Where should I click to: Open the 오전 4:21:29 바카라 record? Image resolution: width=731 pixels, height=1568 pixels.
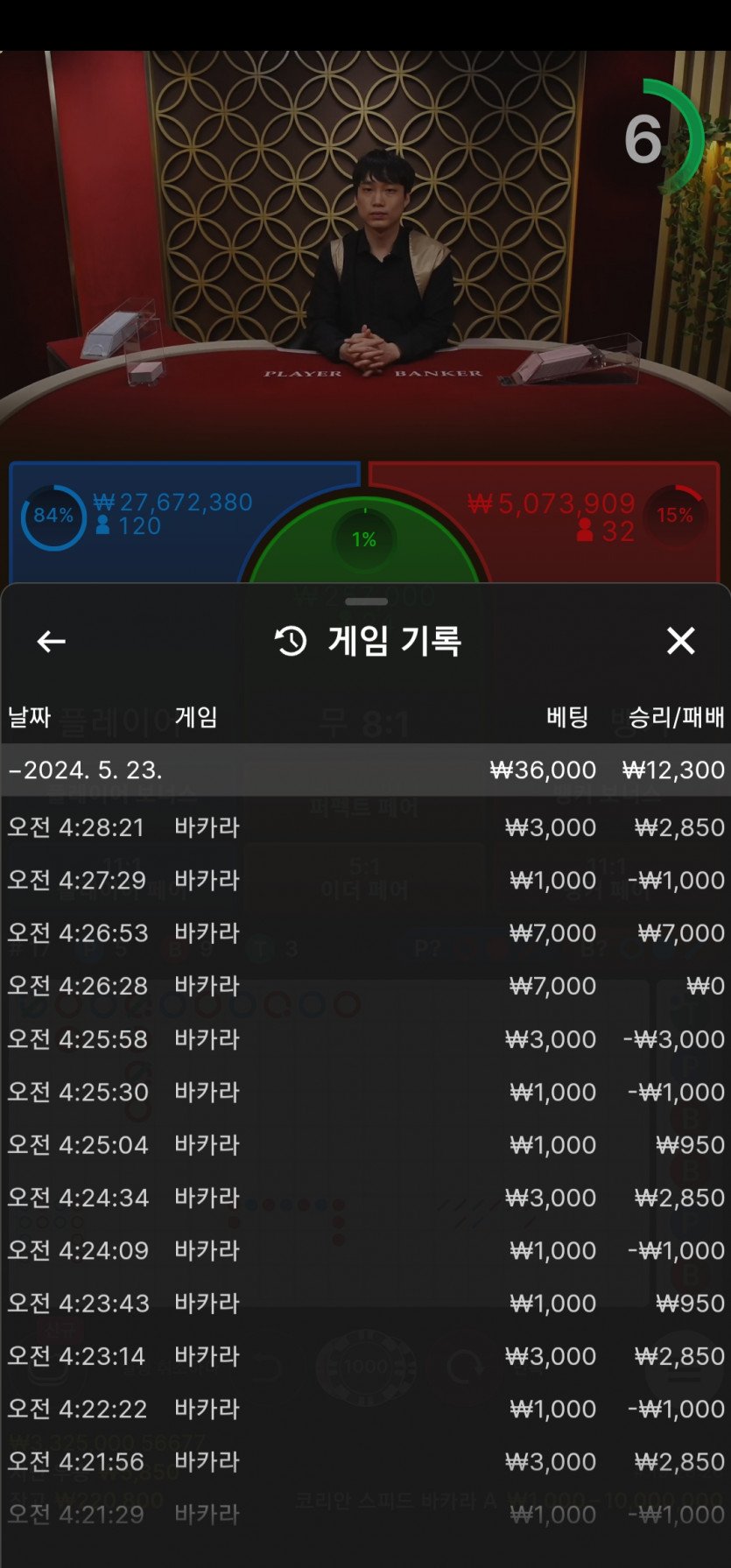pyautogui.click(x=365, y=1515)
